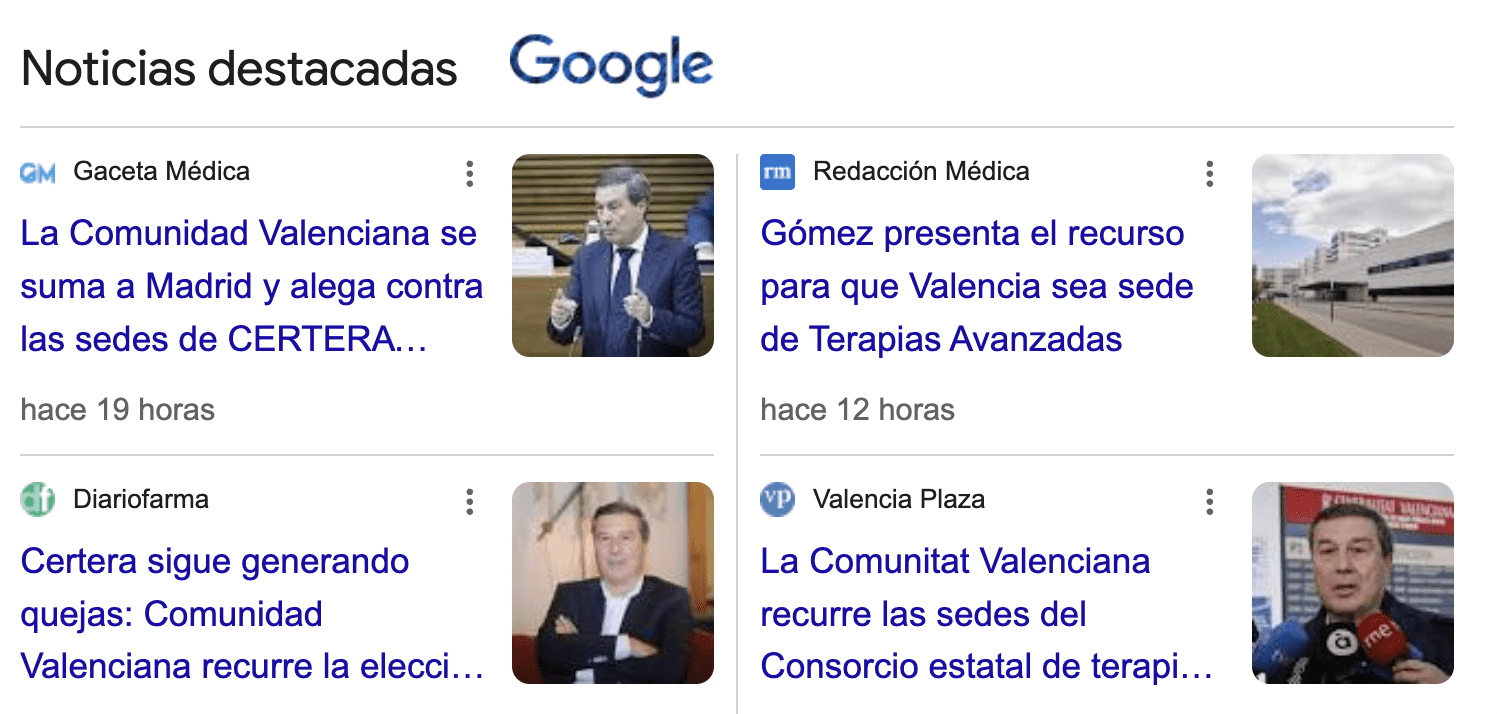The height and width of the screenshot is (714, 1497).
Task: Tap the Diariofarma story thumbnail image
Action: tap(612, 583)
